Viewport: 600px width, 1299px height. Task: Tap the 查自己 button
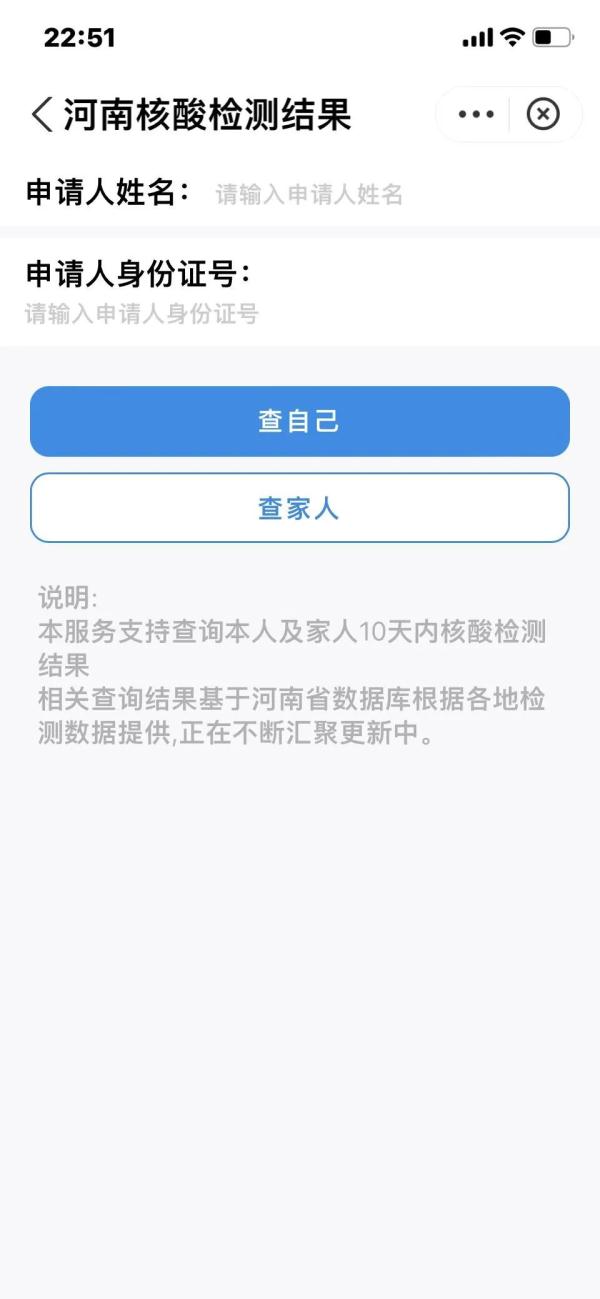(300, 421)
